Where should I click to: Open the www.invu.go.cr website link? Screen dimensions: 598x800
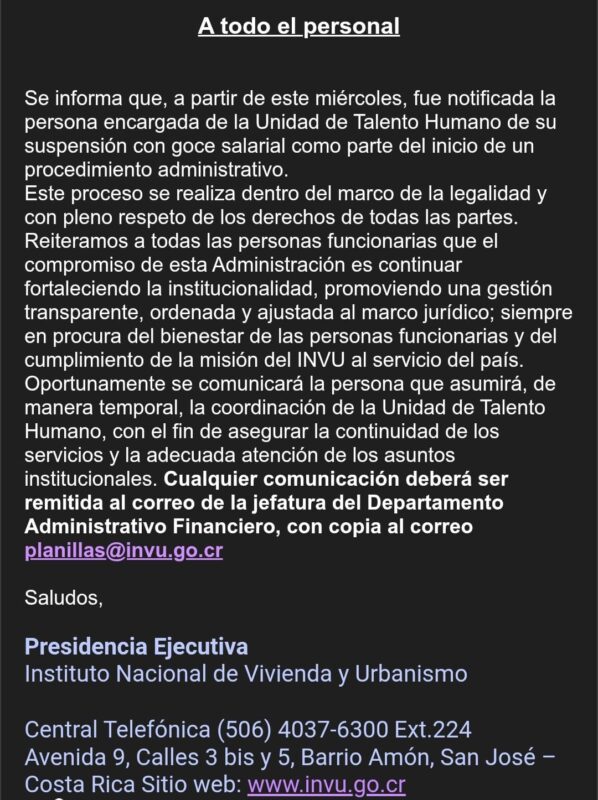pos(327,785)
